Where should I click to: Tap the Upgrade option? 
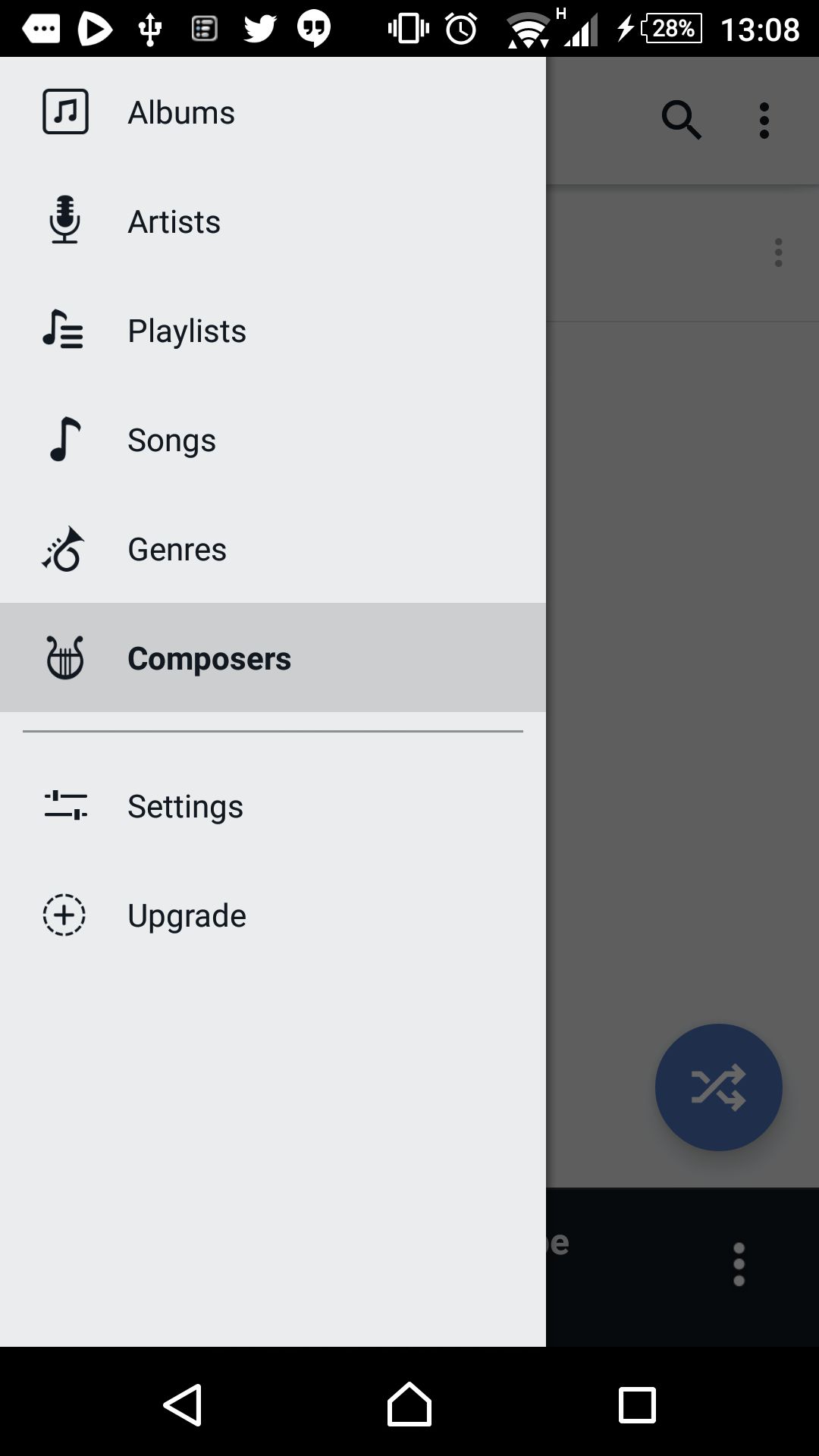(x=273, y=915)
